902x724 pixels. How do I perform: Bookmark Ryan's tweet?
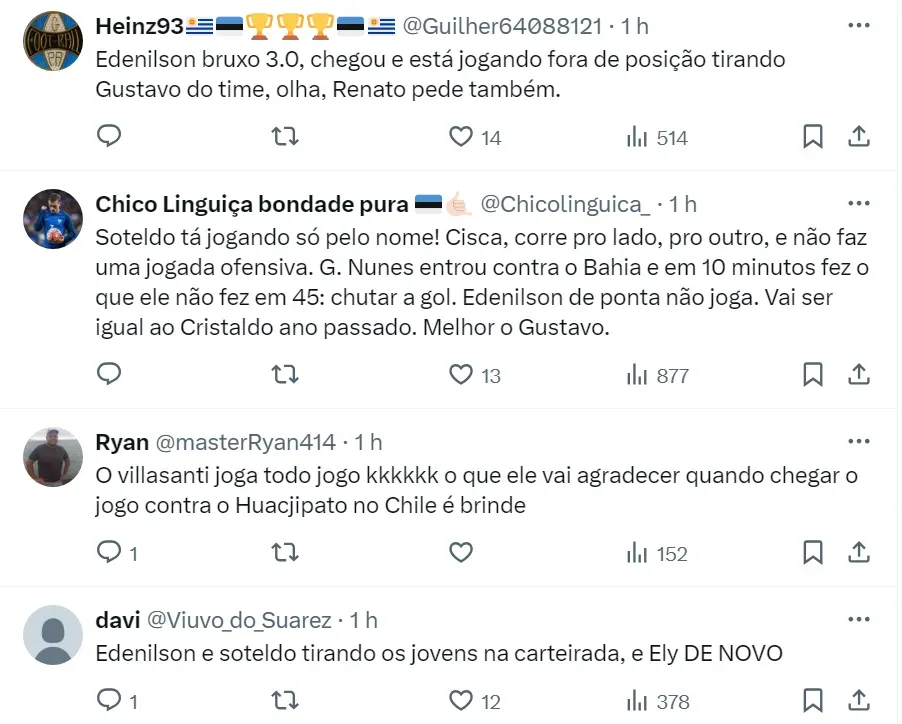tap(813, 552)
